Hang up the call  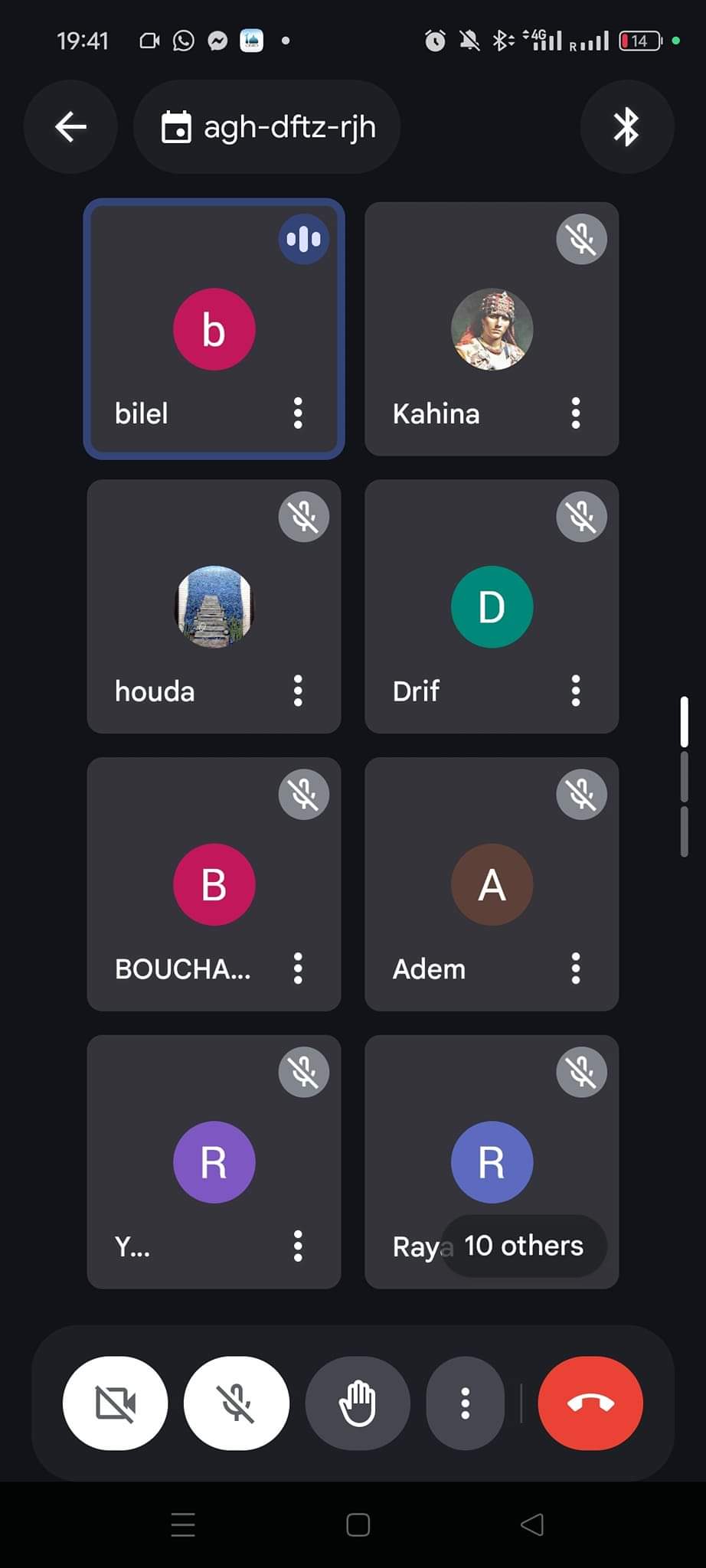pyautogui.click(x=590, y=1403)
